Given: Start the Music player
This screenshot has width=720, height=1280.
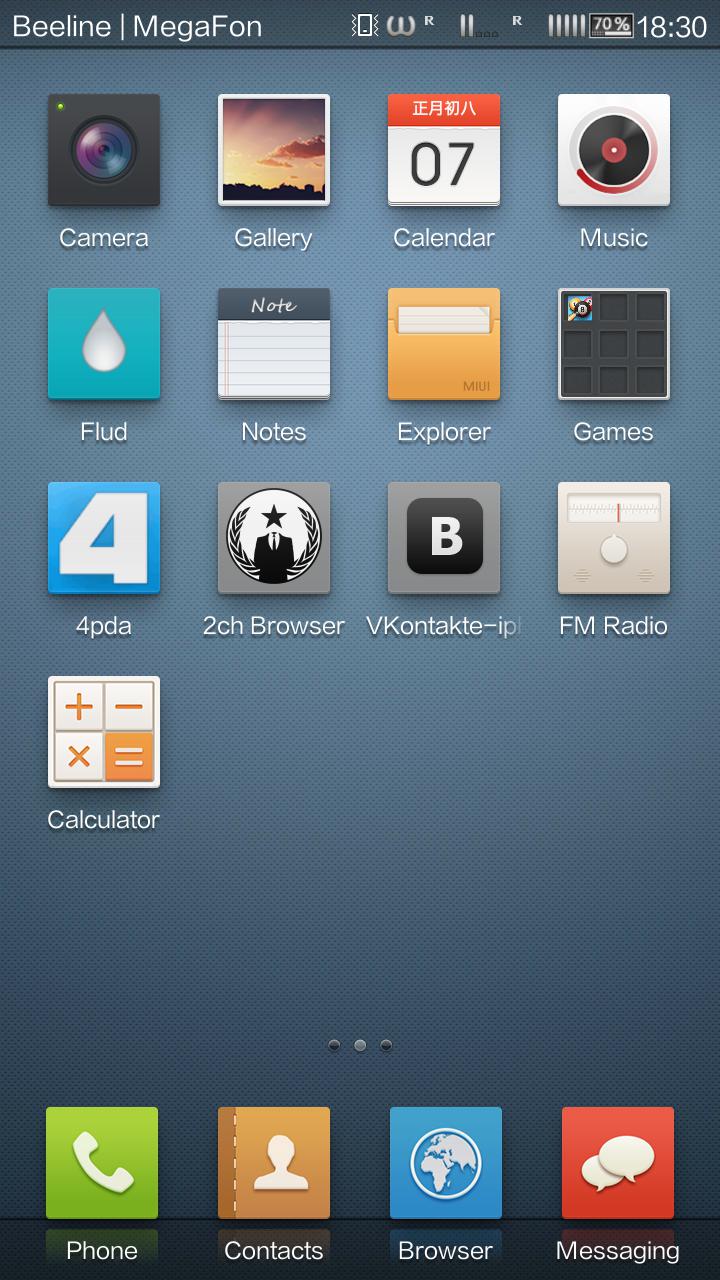Looking at the screenshot, I should (x=614, y=150).
